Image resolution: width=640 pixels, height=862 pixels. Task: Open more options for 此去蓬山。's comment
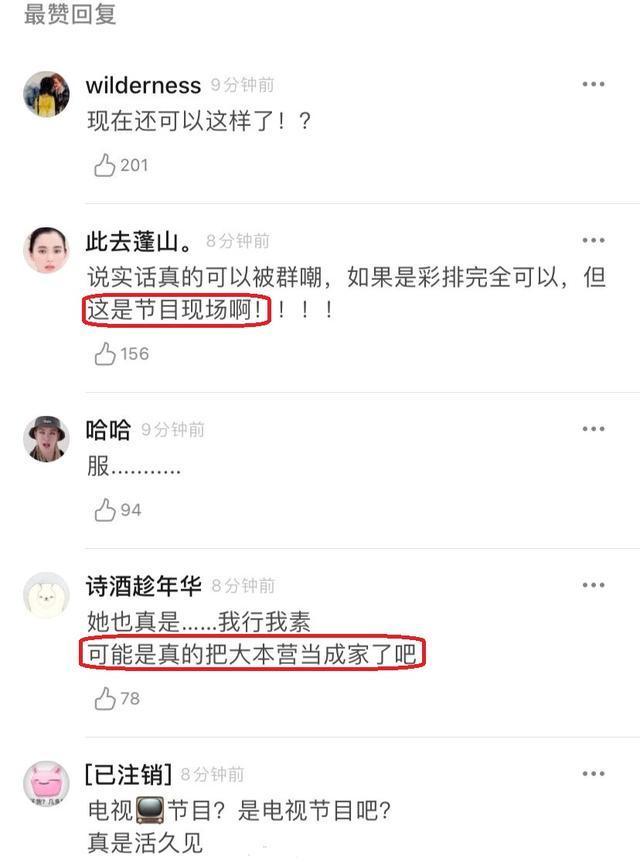(593, 241)
